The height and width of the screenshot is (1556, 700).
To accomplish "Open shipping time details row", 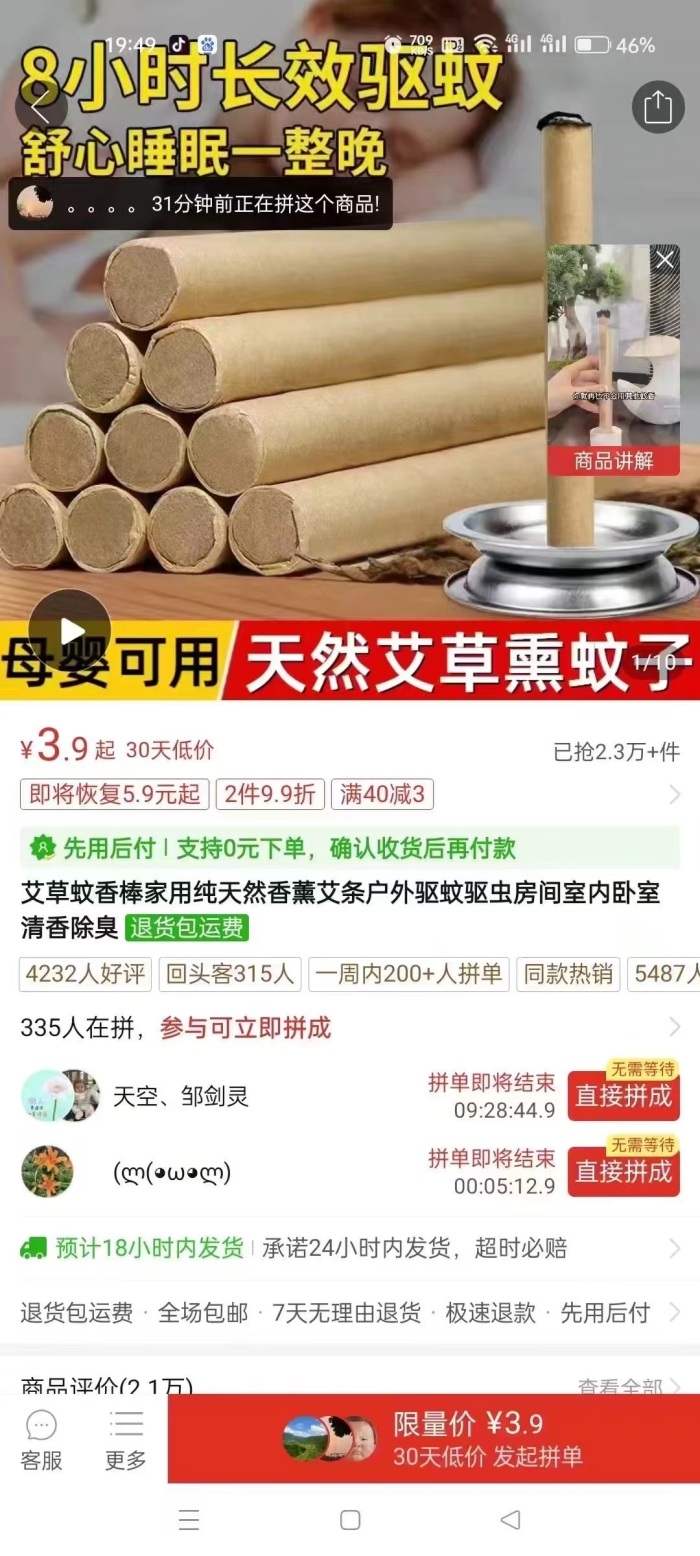I will (349, 1248).
